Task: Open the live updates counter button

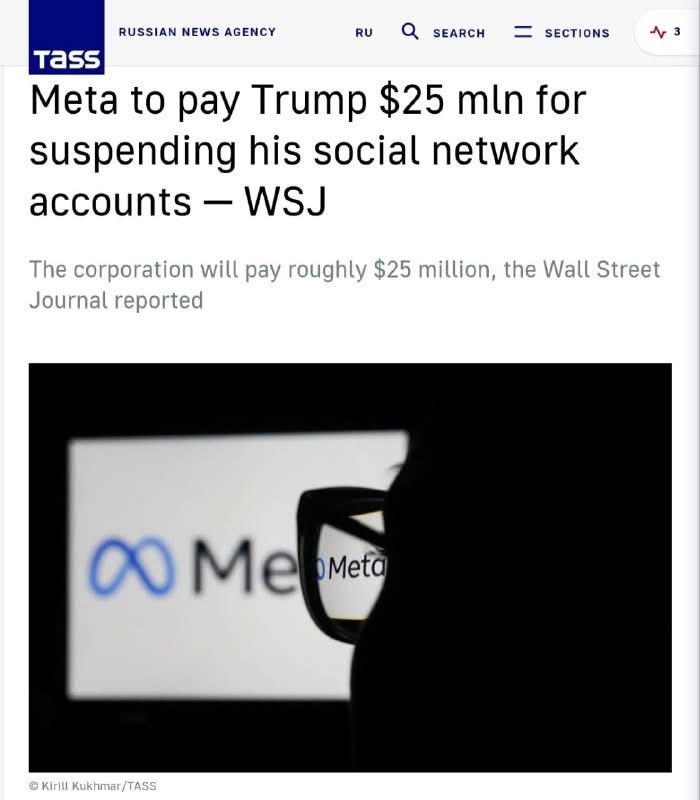Action: click(665, 32)
